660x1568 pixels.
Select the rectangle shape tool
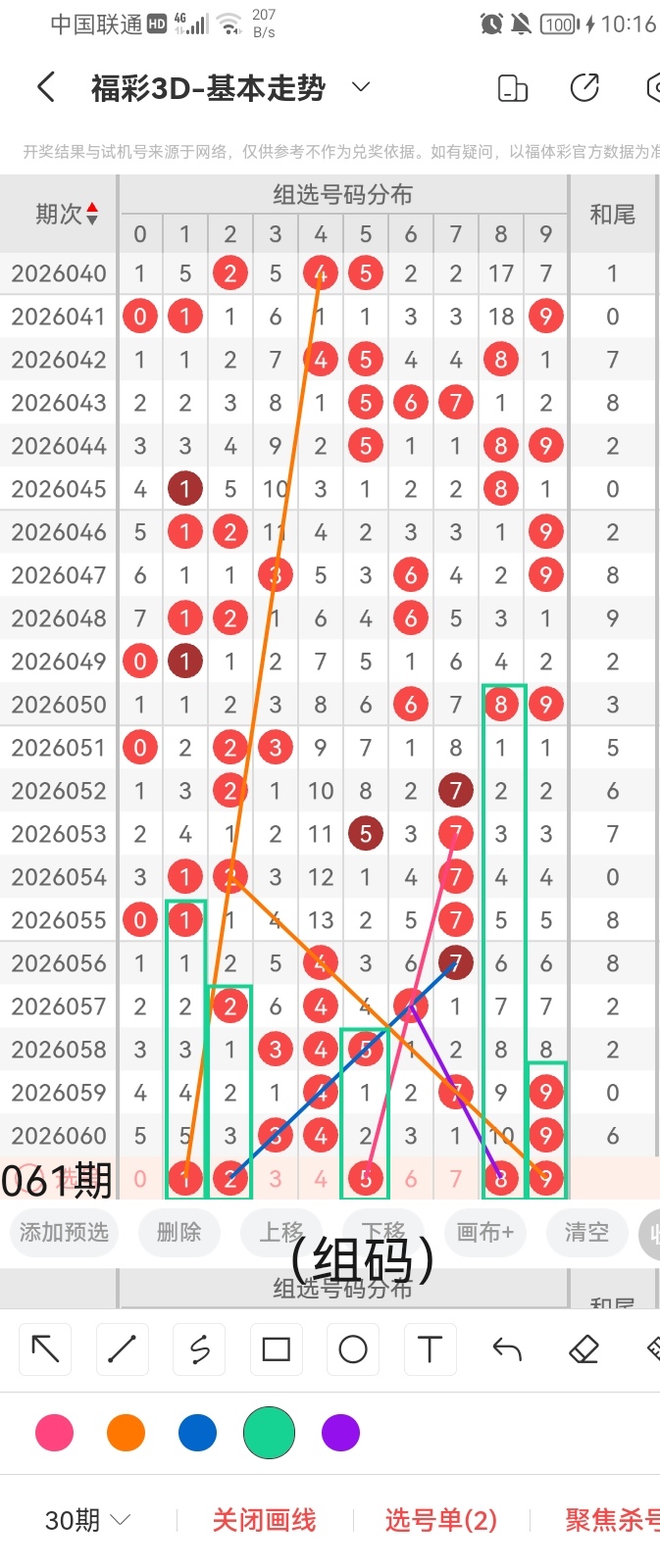pos(277,1349)
